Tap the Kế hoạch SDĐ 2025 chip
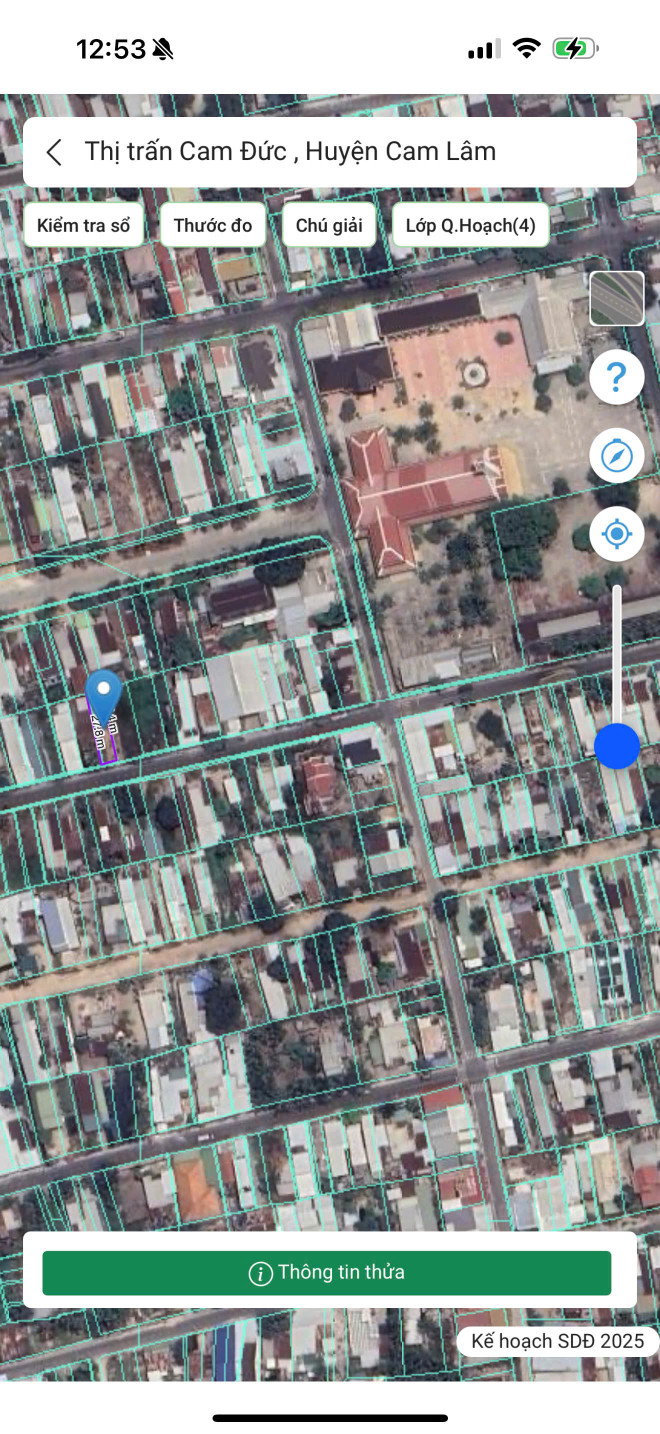This screenshot has width=660, height=1434. coord(558,1341)
